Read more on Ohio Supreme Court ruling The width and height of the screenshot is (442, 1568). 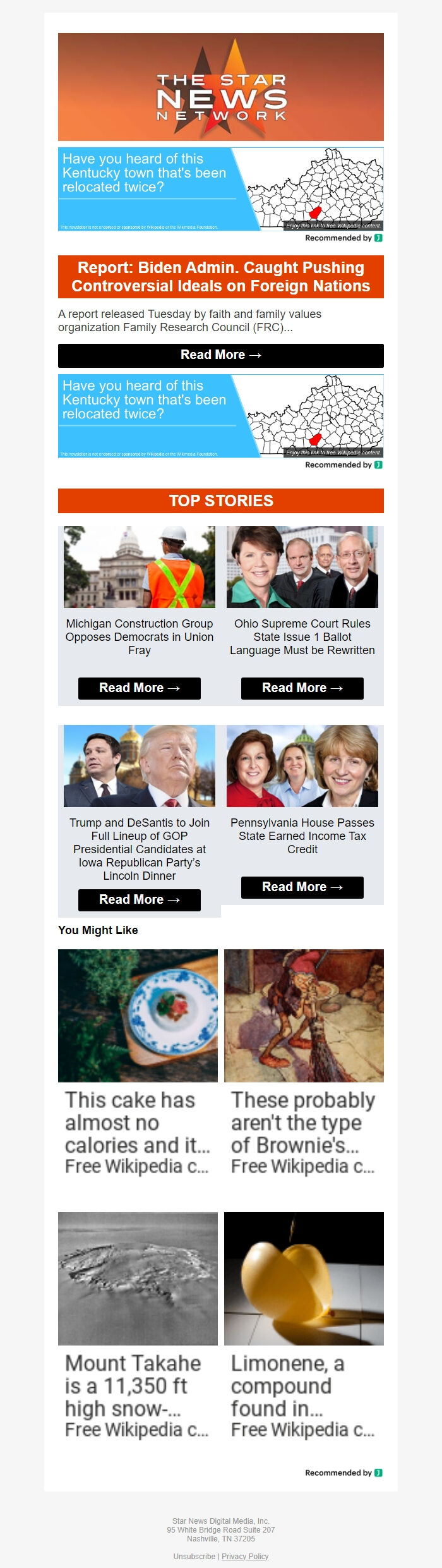pos(302,688)
